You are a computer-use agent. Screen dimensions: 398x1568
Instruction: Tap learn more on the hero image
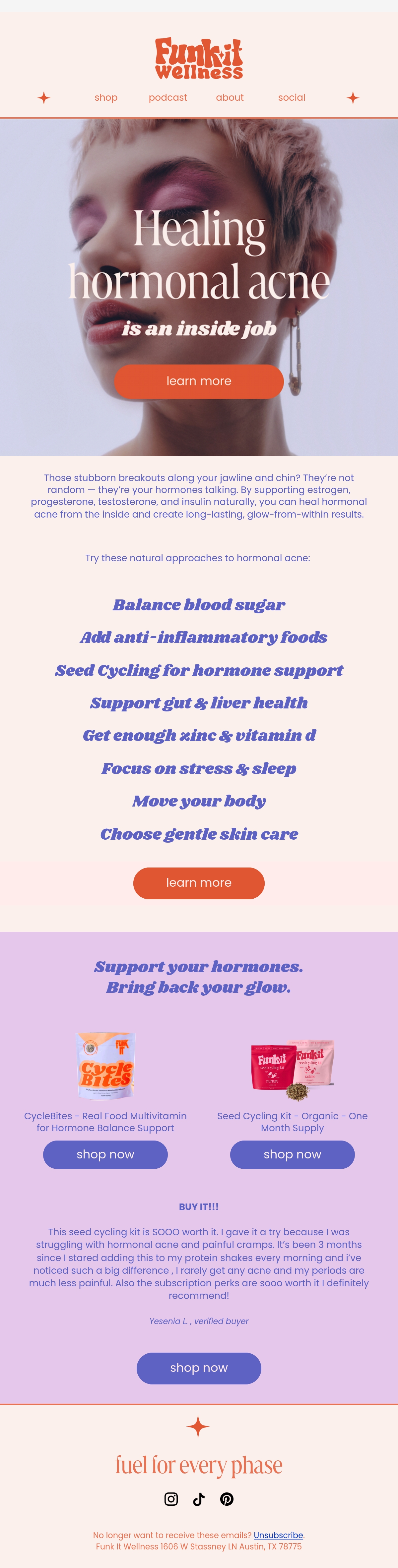tap(199, 381)
